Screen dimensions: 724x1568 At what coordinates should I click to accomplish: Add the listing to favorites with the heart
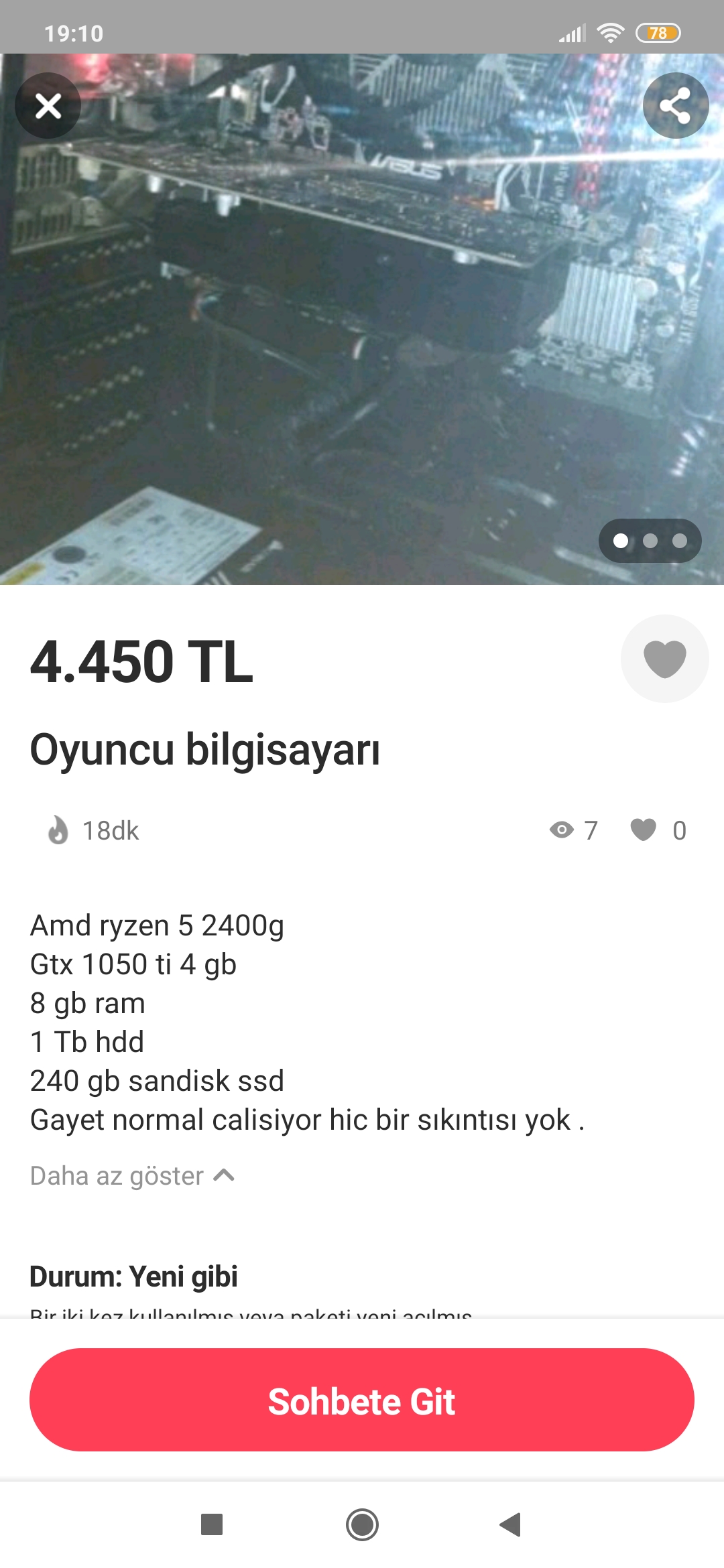pyautogui.click(x=664, y=658)
